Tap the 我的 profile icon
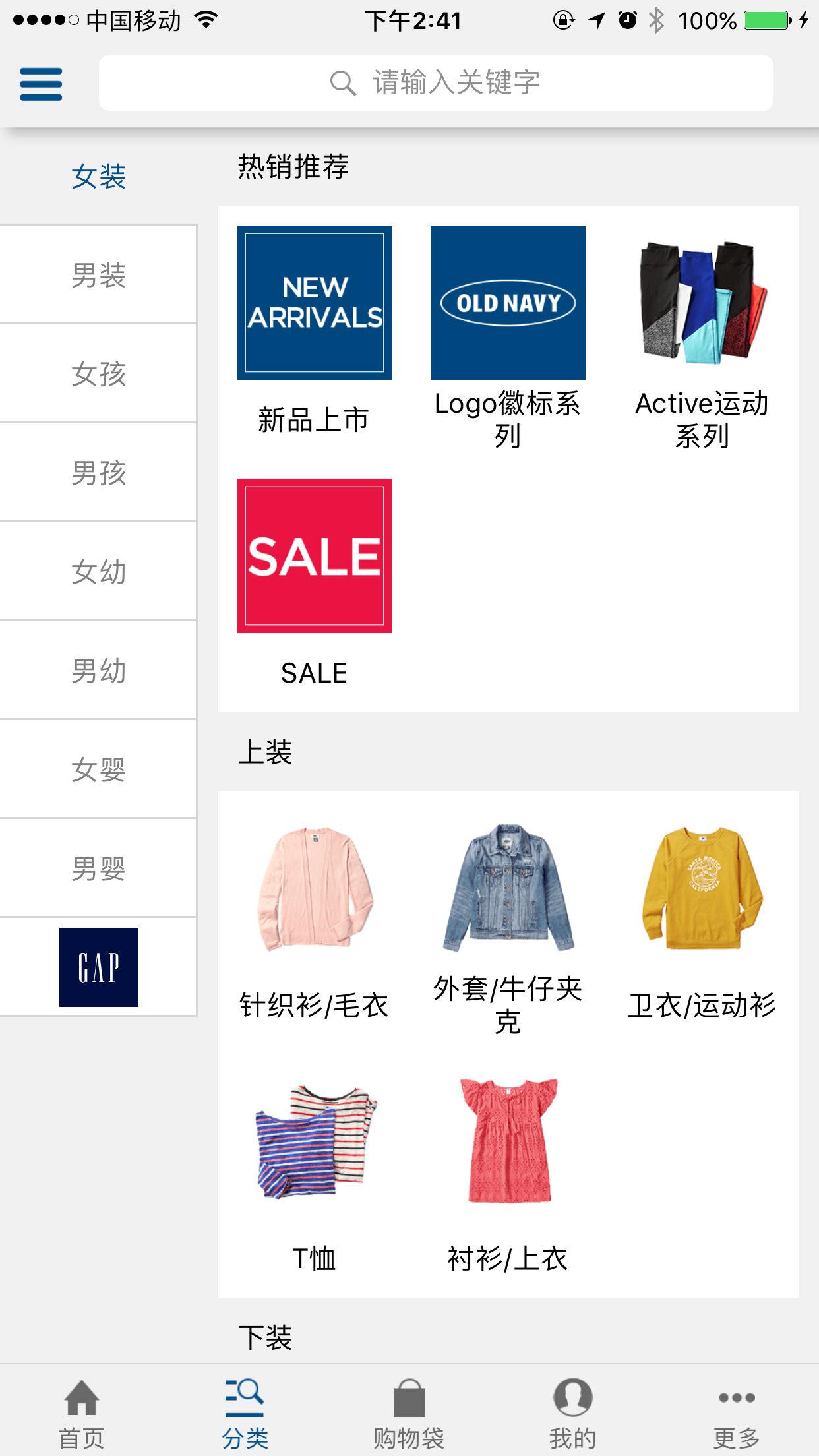Screen dimensions: 819x1456 click(x=573, y=1398)
